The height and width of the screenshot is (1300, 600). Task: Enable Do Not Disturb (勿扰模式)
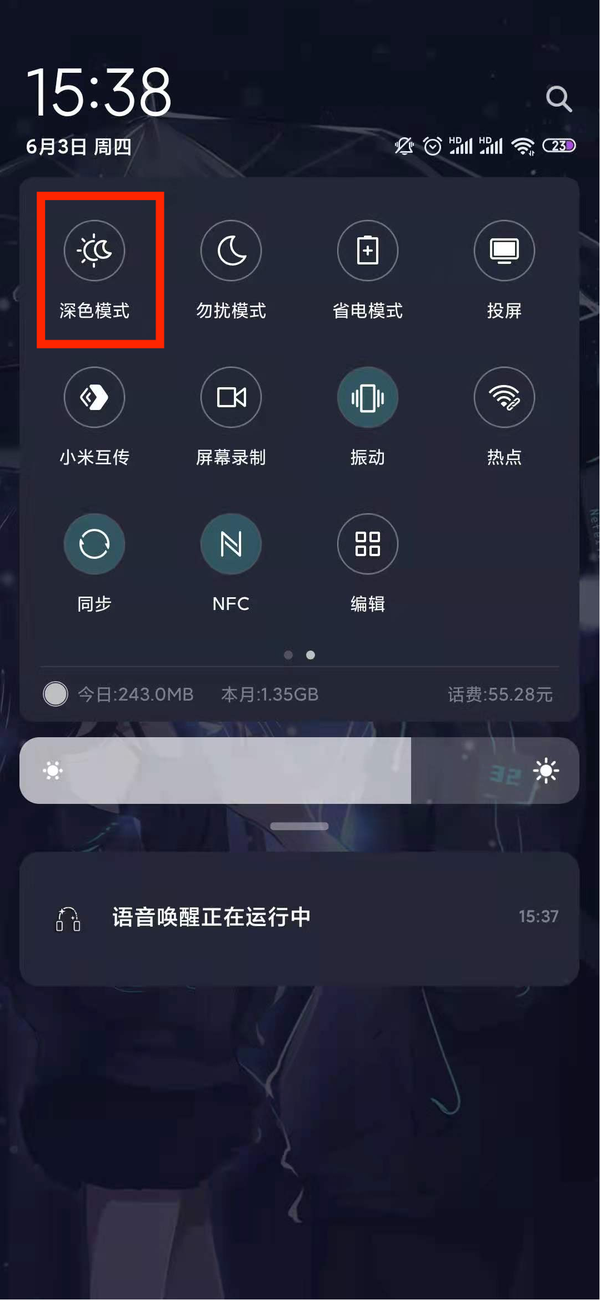coord(231,250)
